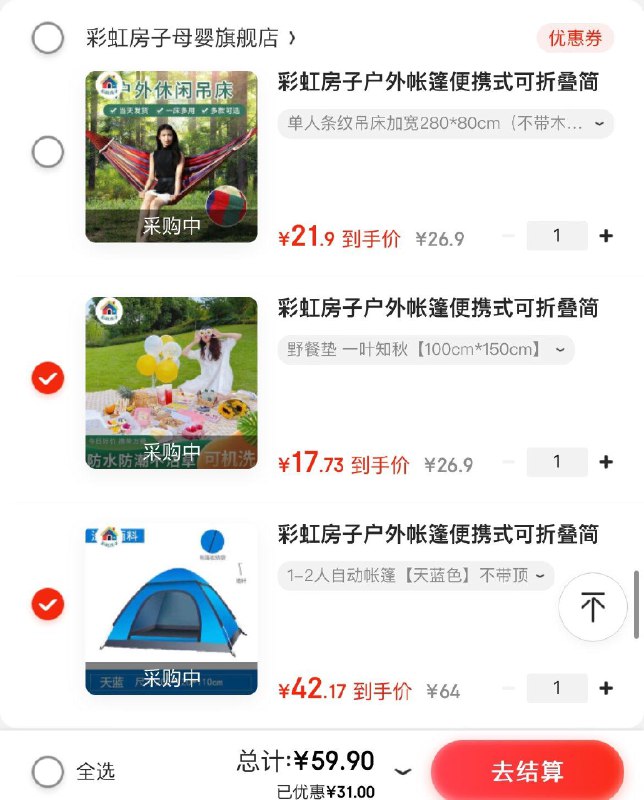Screen dimensions: 644x800
Task: Increase quantity of the ¥42.17 tent
Action: [606, 688]
